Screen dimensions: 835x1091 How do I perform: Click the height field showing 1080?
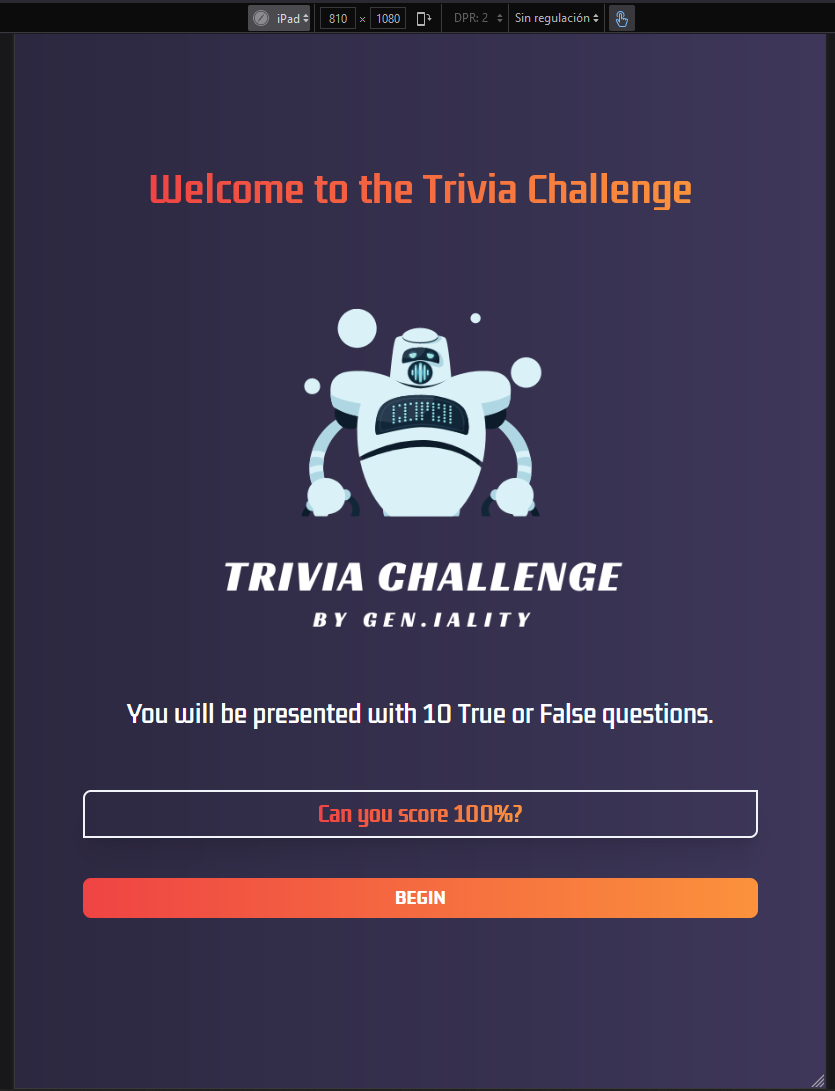pyautogui.click(x=387, y=17)
